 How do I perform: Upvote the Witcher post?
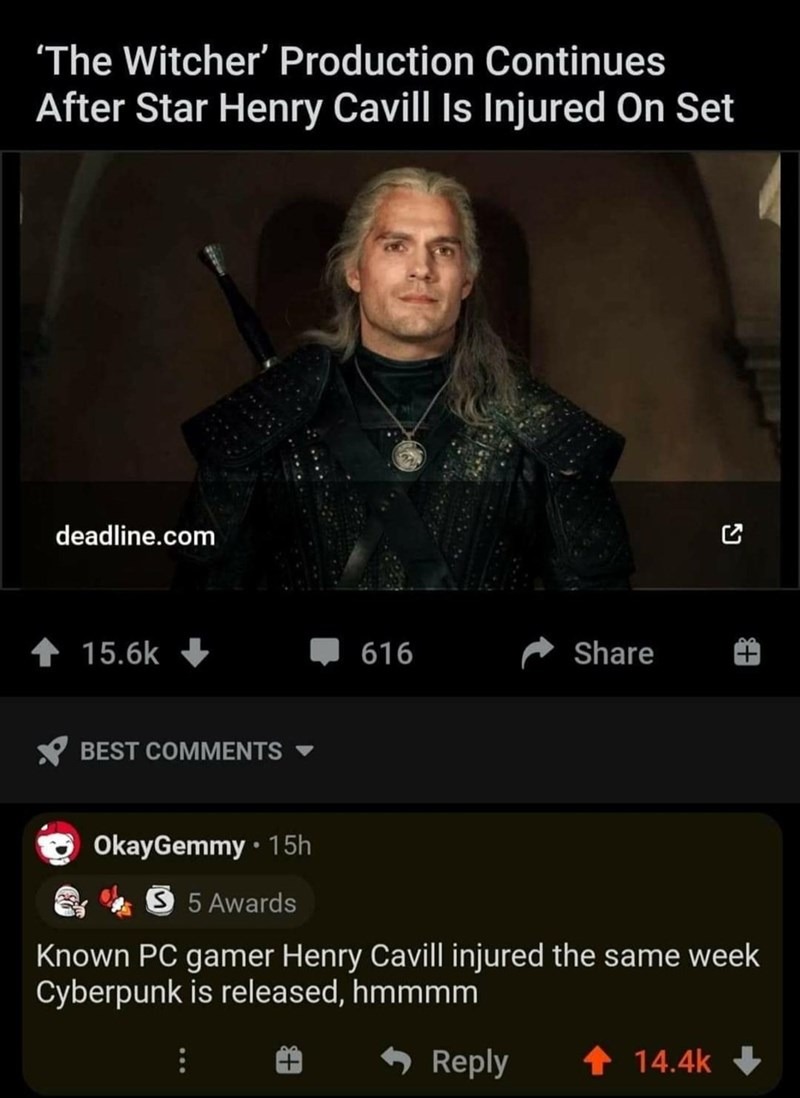[x=48, y=654]
